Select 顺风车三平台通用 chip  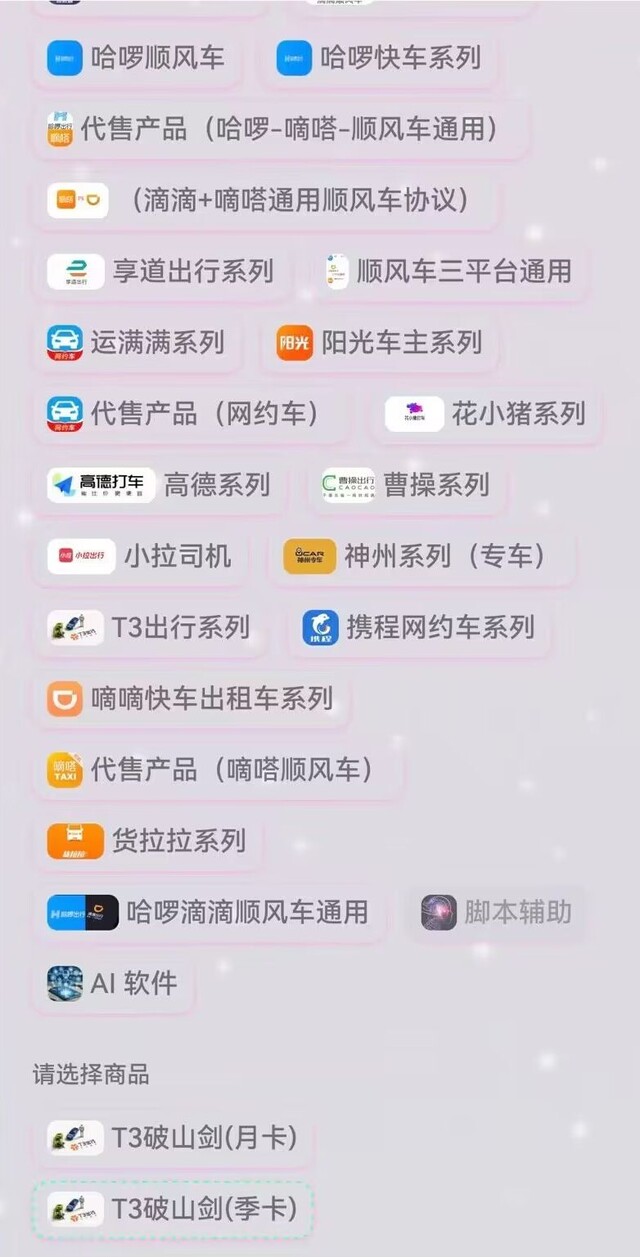pos(449,271)
